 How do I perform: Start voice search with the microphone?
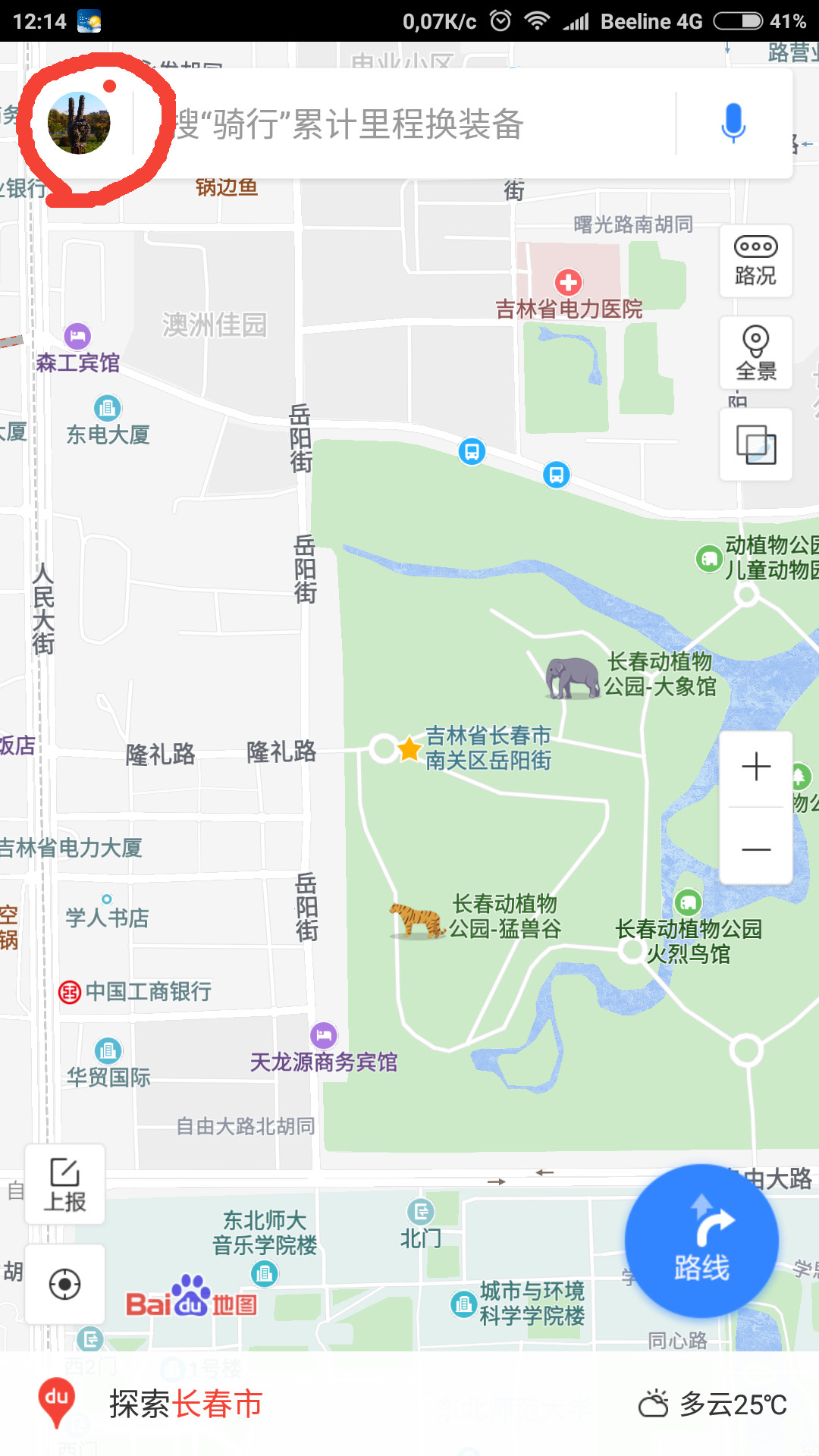click(733, 124)
